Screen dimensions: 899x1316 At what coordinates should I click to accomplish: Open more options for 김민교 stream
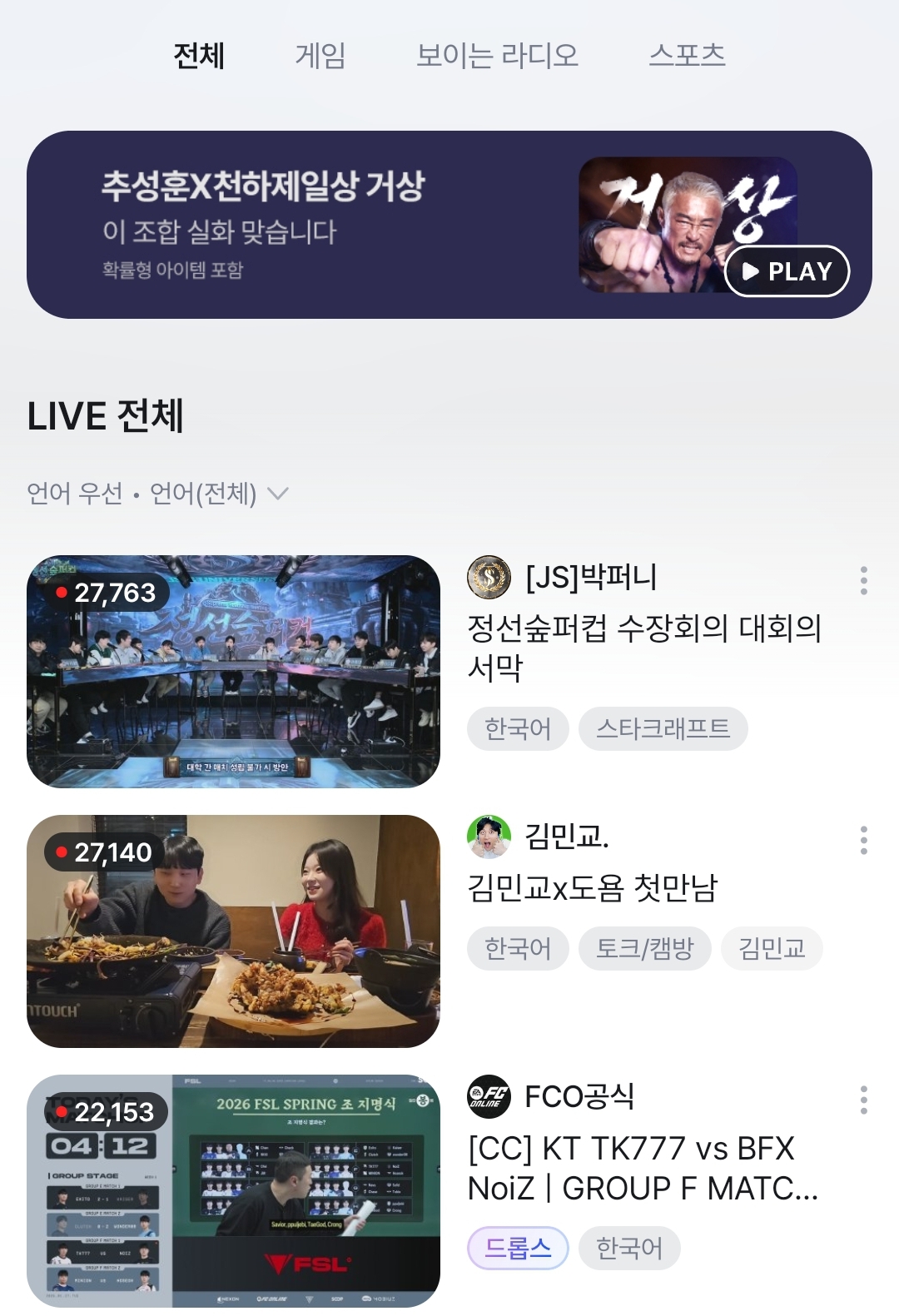(x=863, y=840)
